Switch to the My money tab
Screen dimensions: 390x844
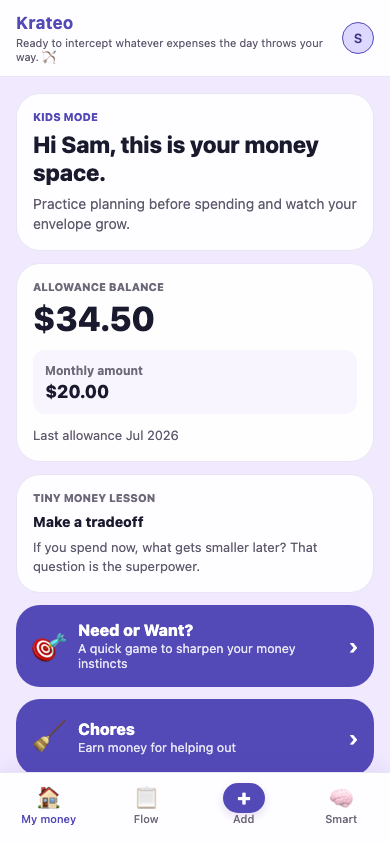click(49, 806)
